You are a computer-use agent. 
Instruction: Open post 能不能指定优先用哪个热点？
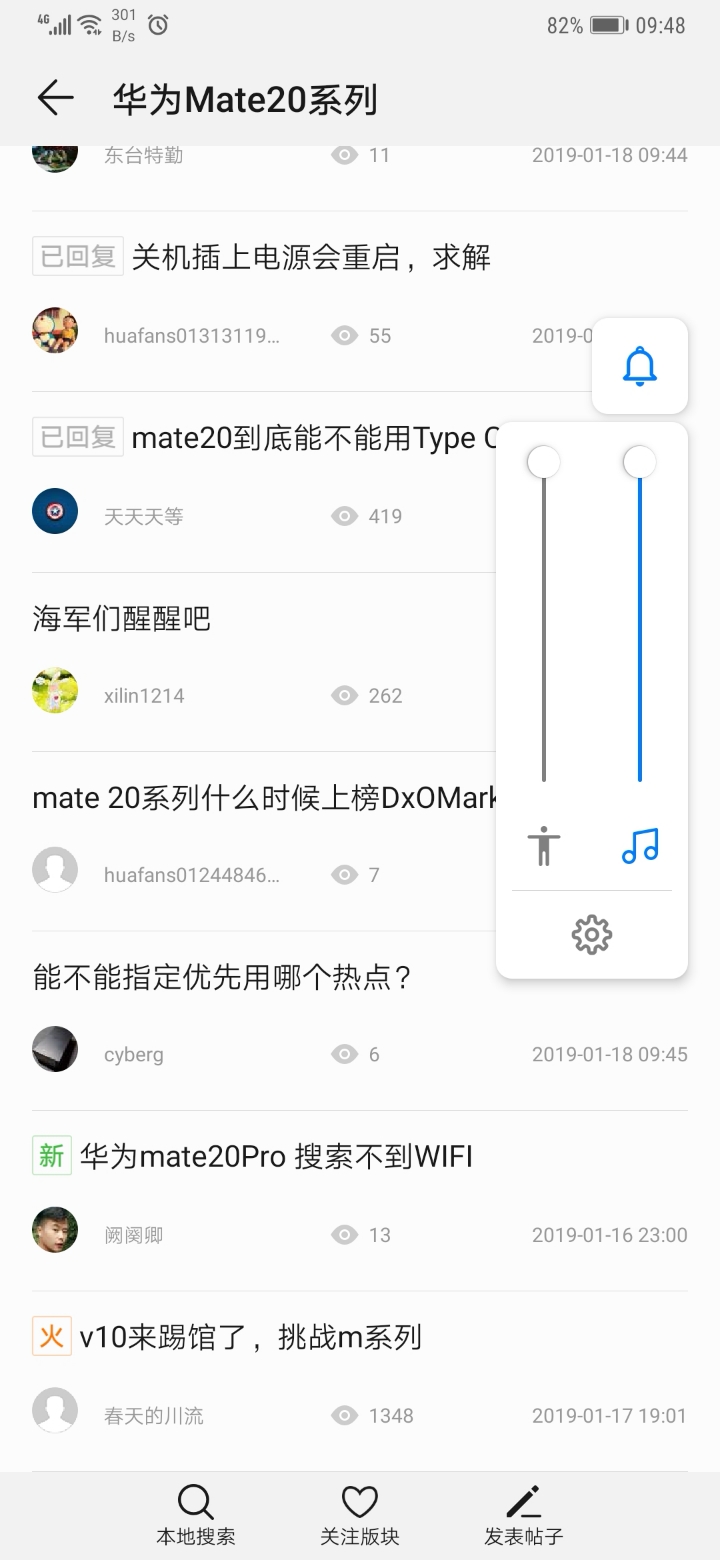click(x=222, y=977)
